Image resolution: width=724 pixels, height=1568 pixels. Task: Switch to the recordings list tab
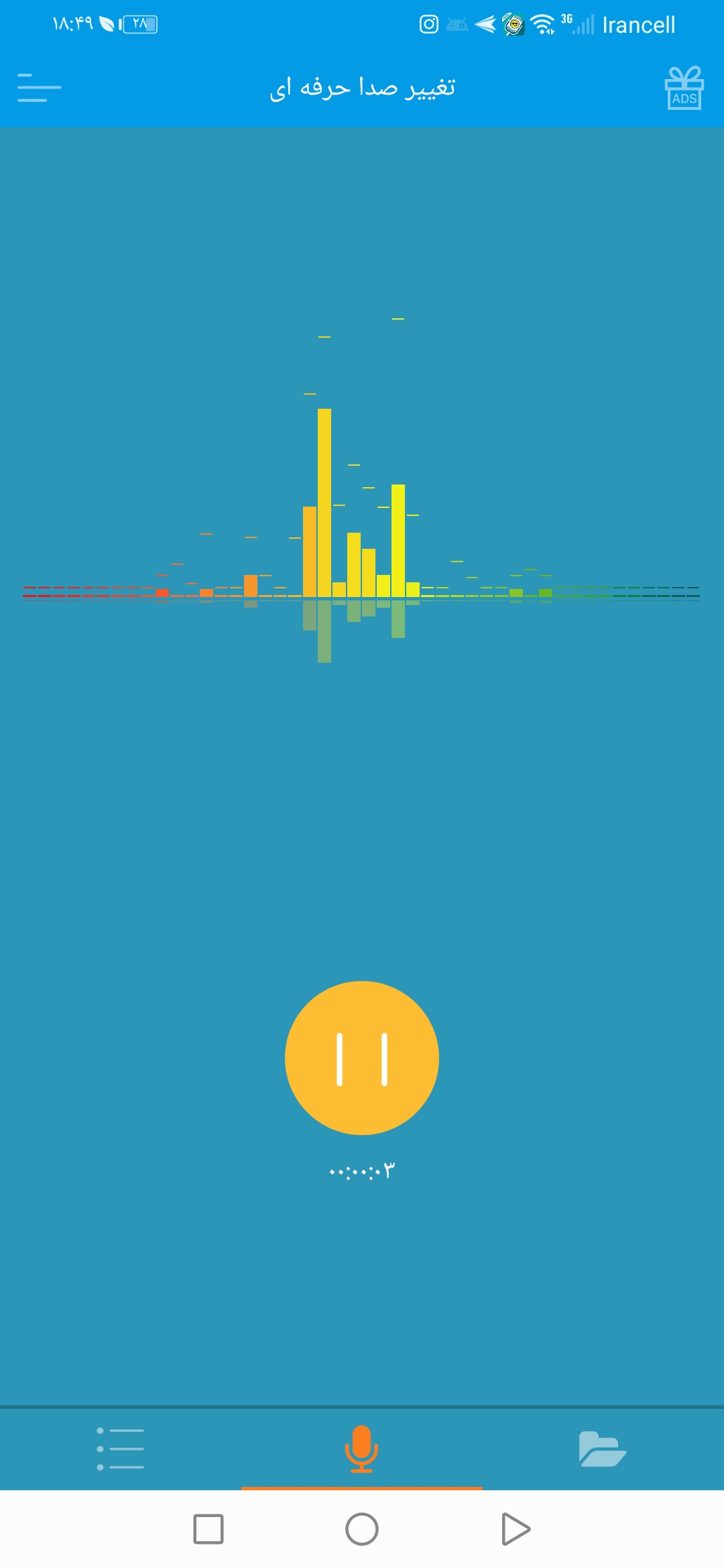tap(121, 1449)
